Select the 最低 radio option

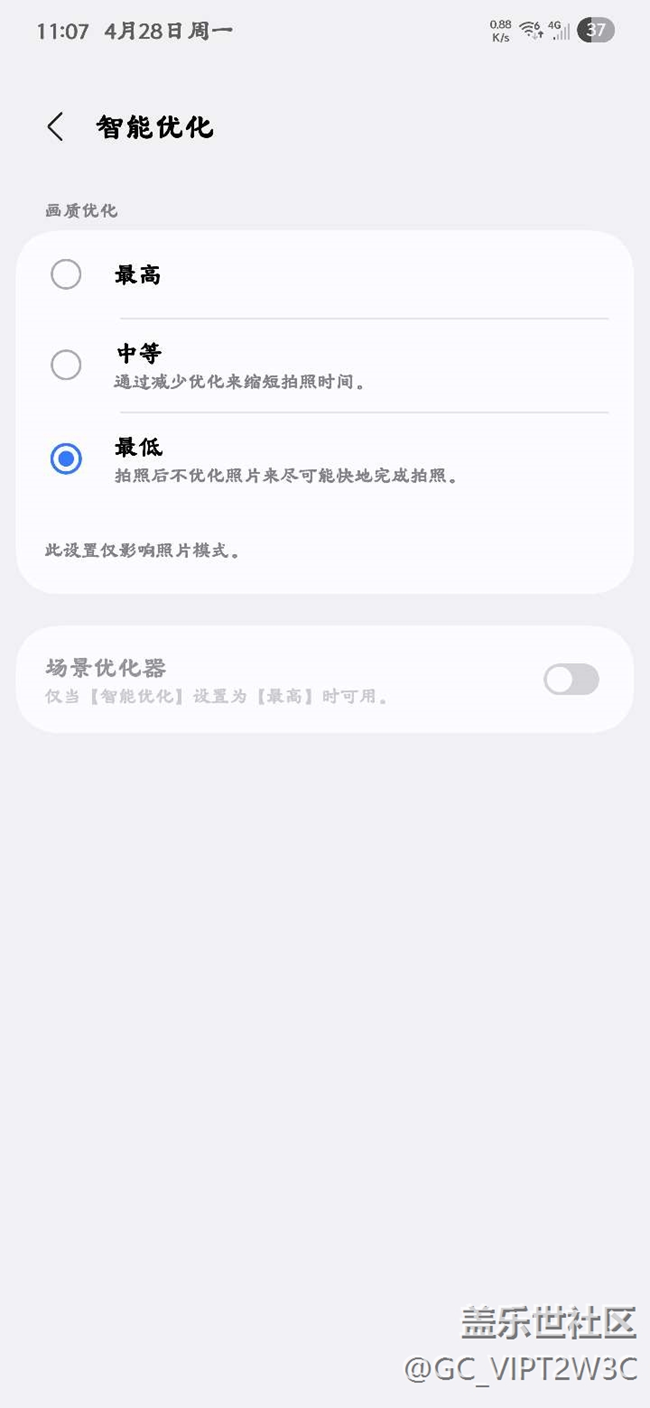(66, 459)
